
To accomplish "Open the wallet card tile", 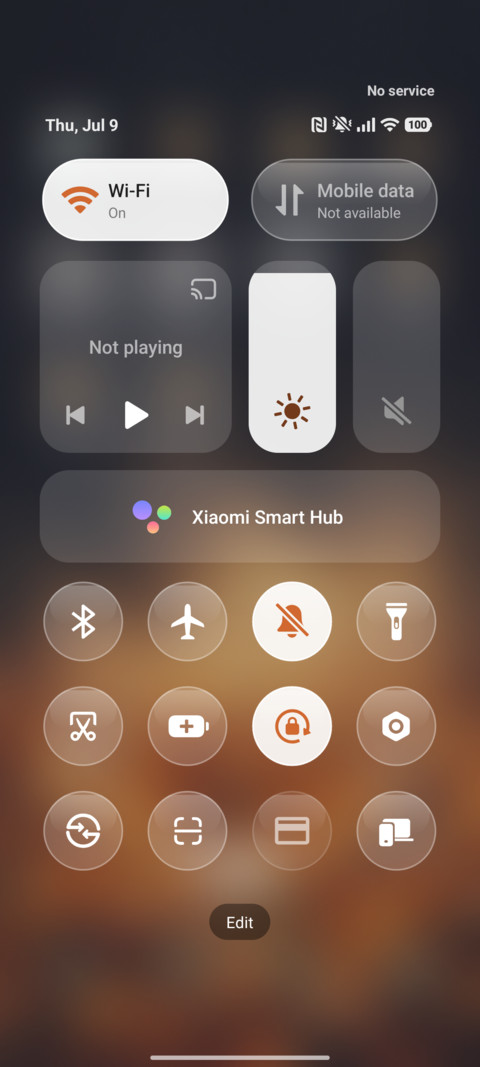I will click(x=292, y=831).
